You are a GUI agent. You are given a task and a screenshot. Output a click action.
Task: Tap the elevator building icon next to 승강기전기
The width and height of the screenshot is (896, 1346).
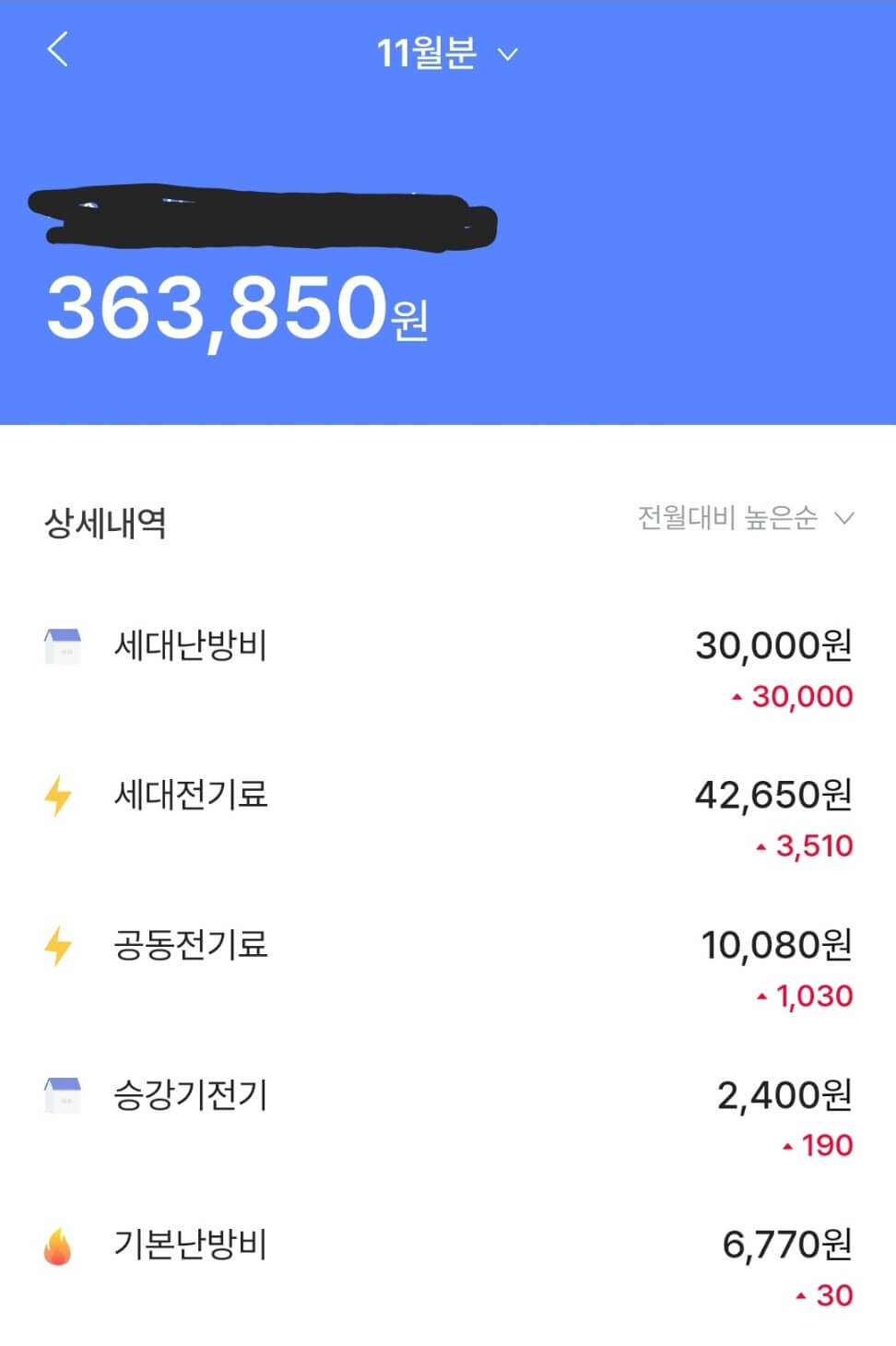click(60, 1096)
